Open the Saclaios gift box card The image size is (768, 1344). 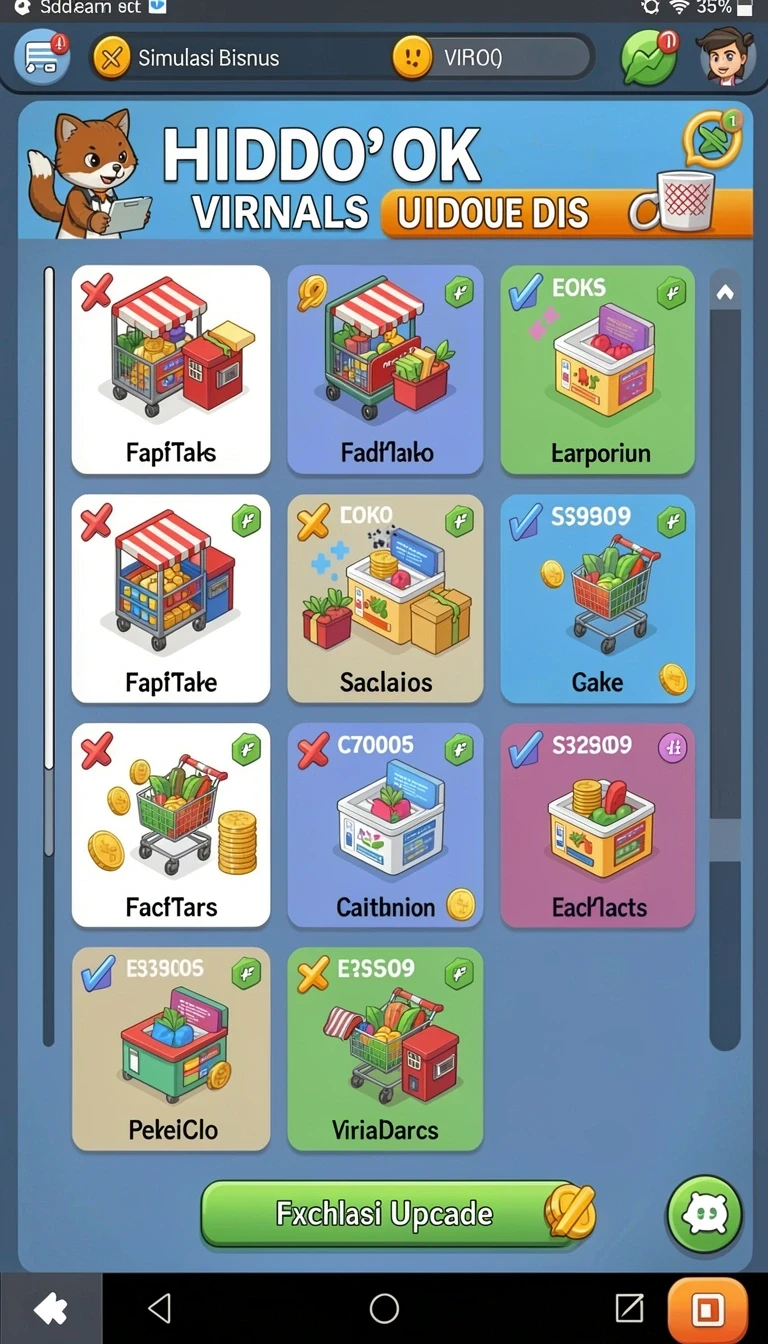pyautogui.click(x=386, y=598)
